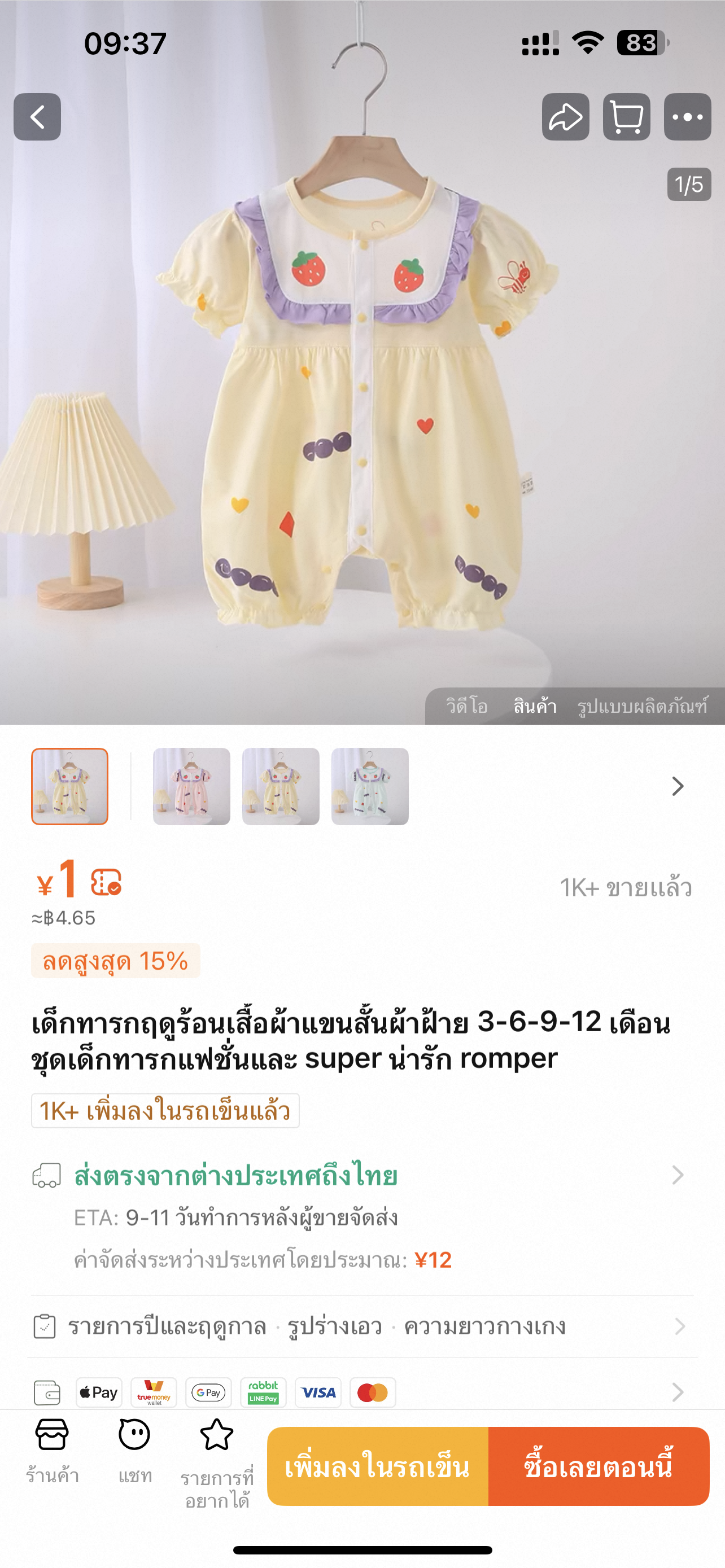Visit the ร้านค้า store page
This screenshot has width=725, height=1568.
tap(53, 1452)
